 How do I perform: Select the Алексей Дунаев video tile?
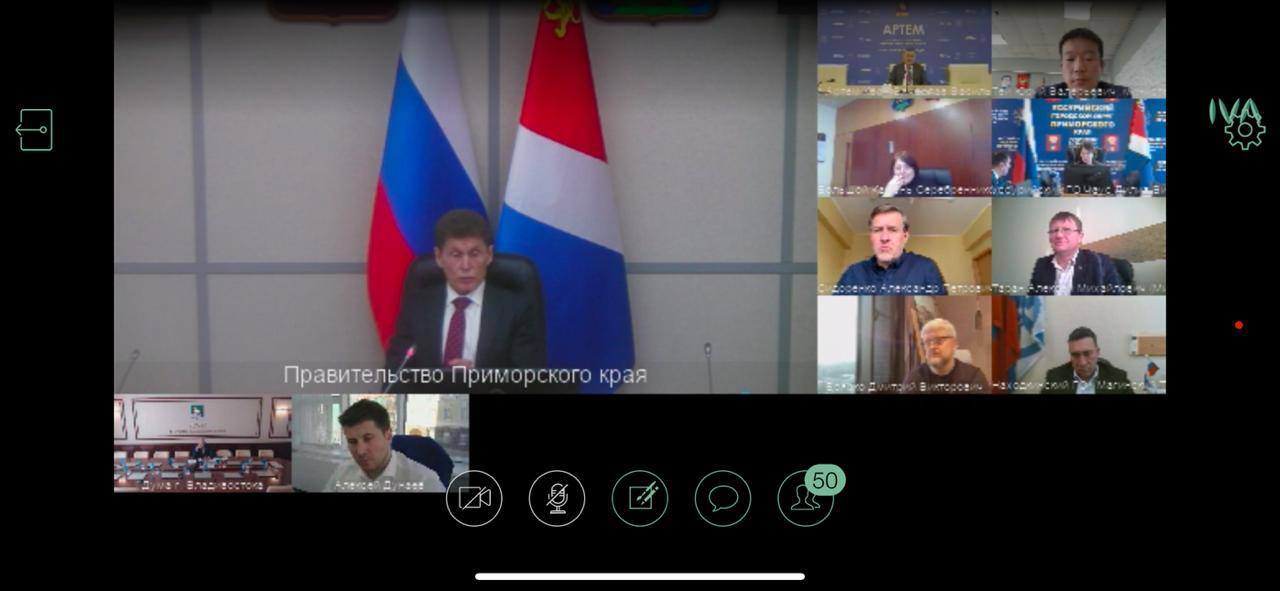click(x=380, y=442)
